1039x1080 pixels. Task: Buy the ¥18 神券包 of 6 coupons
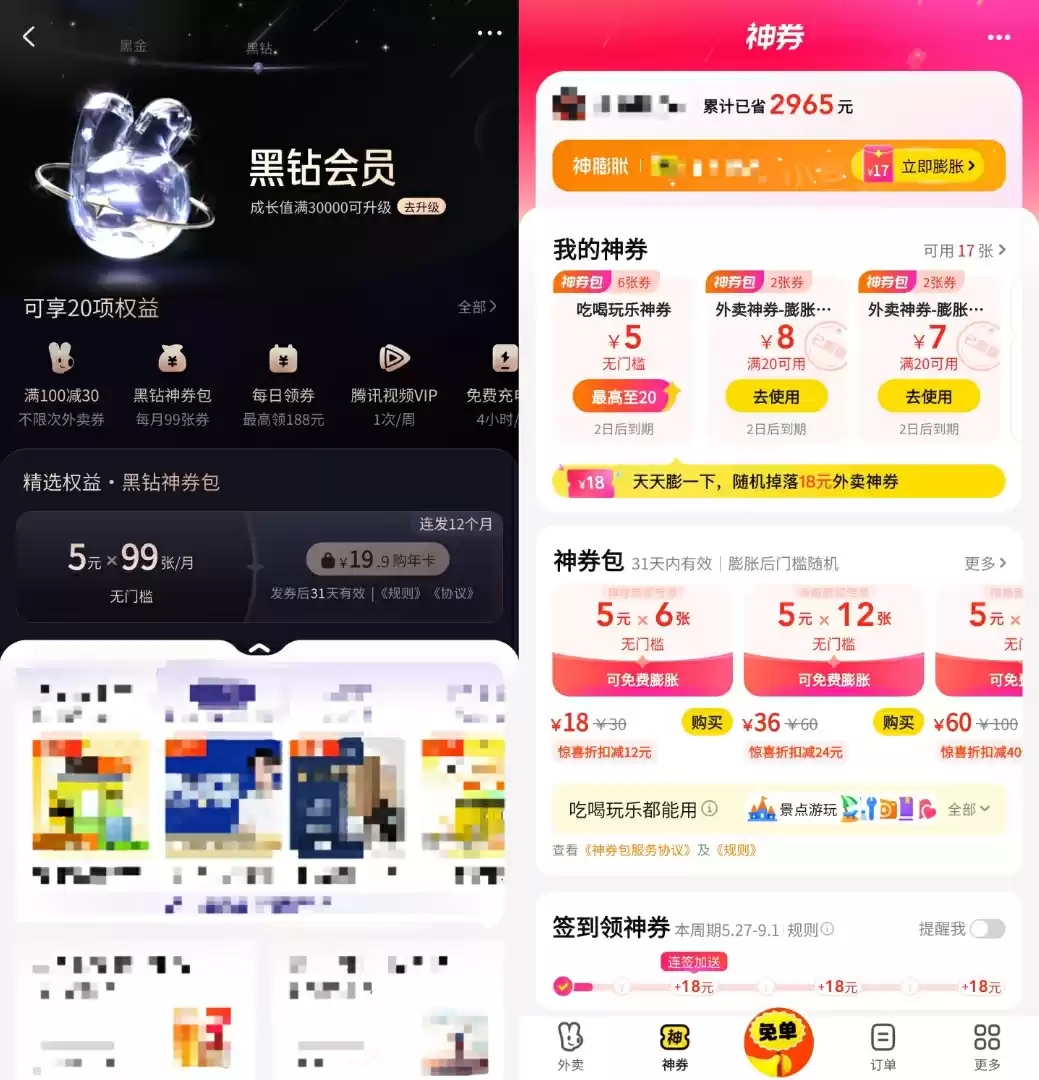click(x=707, y=722)
